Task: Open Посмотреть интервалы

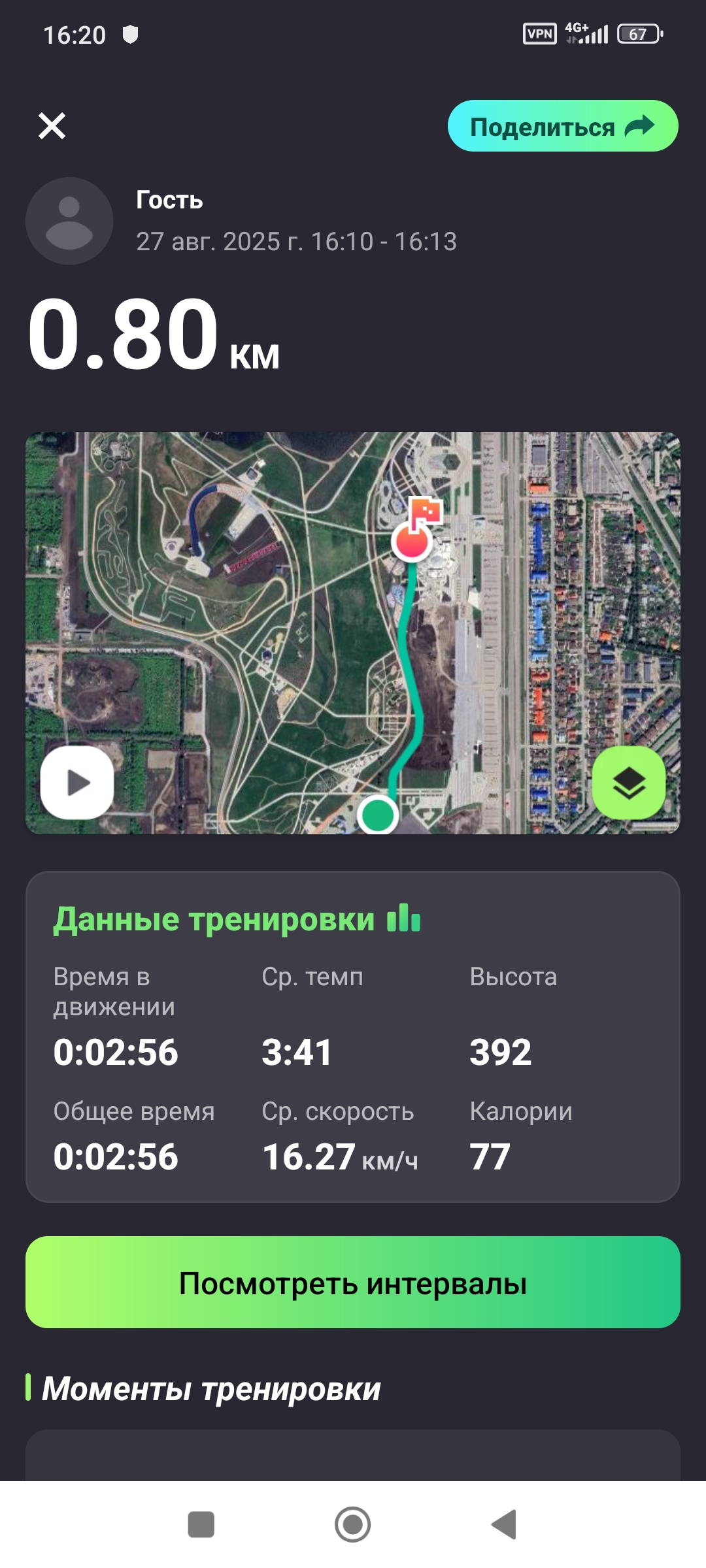Action: 353,1282
